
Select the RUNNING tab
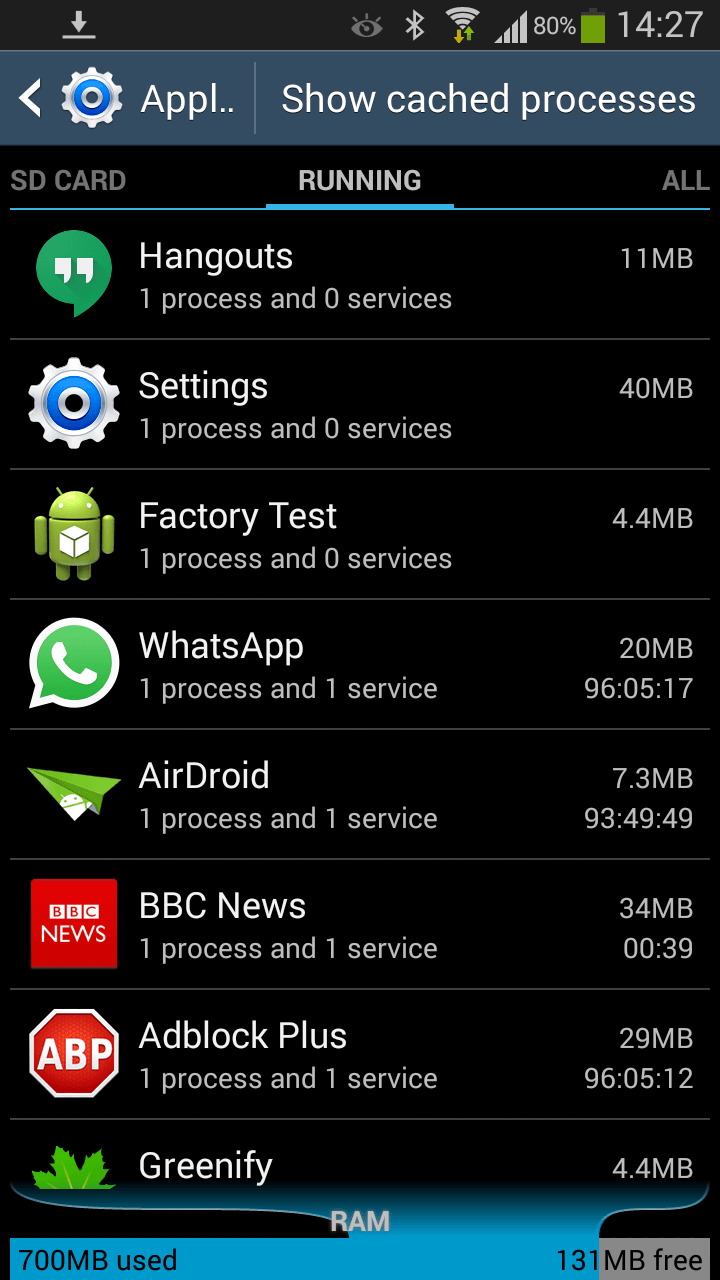(360, 181)
